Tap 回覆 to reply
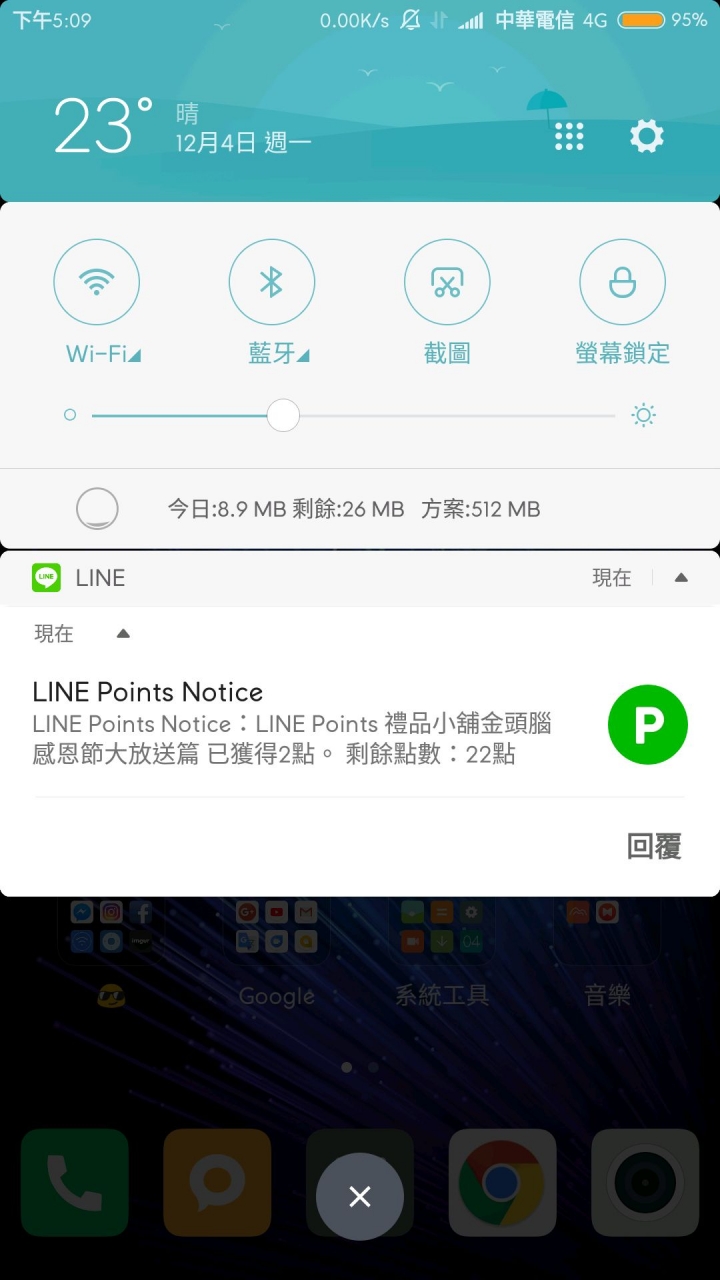This screenshot has height=1280, width=720. point(654,846)
